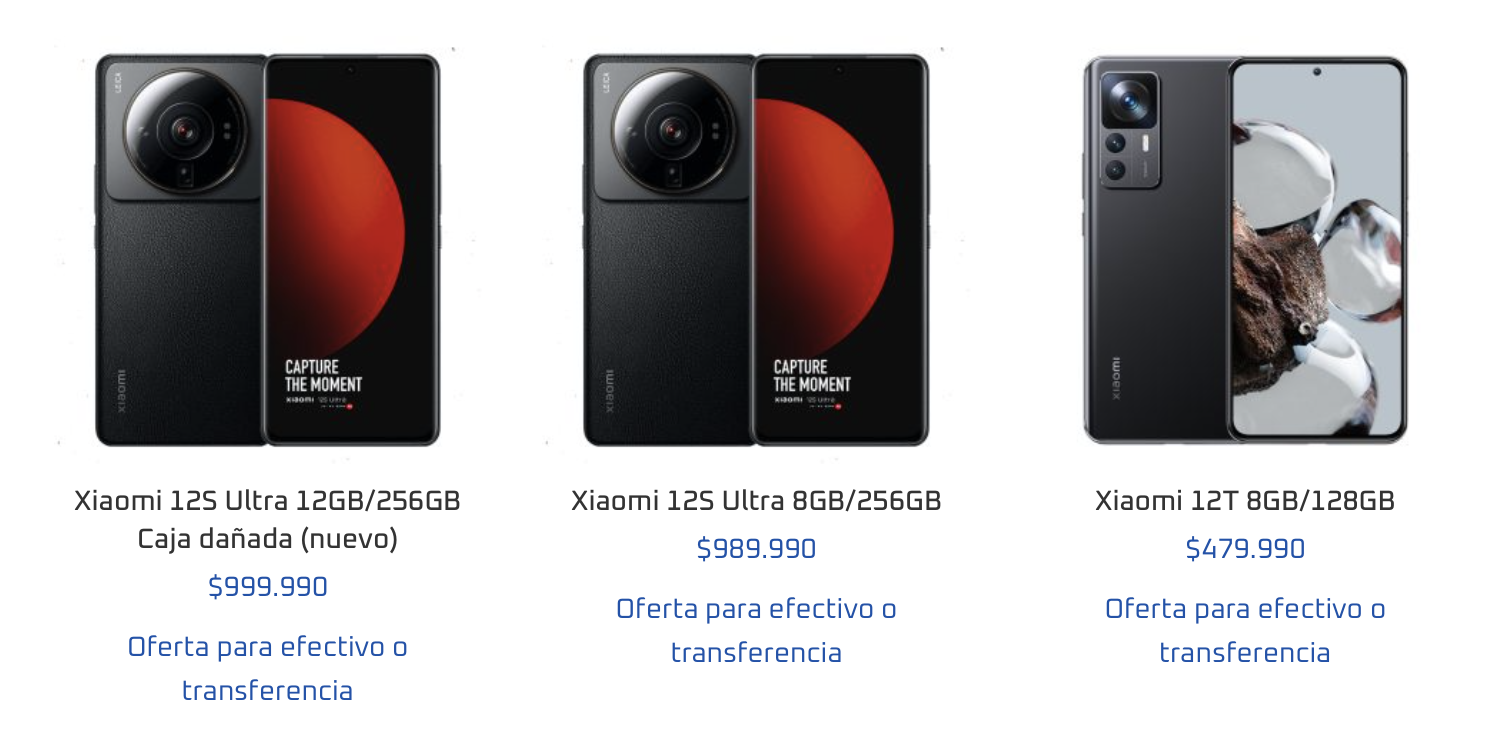This screenshot has height=748, width=1490.
Task: Open the Xiaomi 12S Ultra 8GB/256GB product image
Action: [x=756, y=250]
